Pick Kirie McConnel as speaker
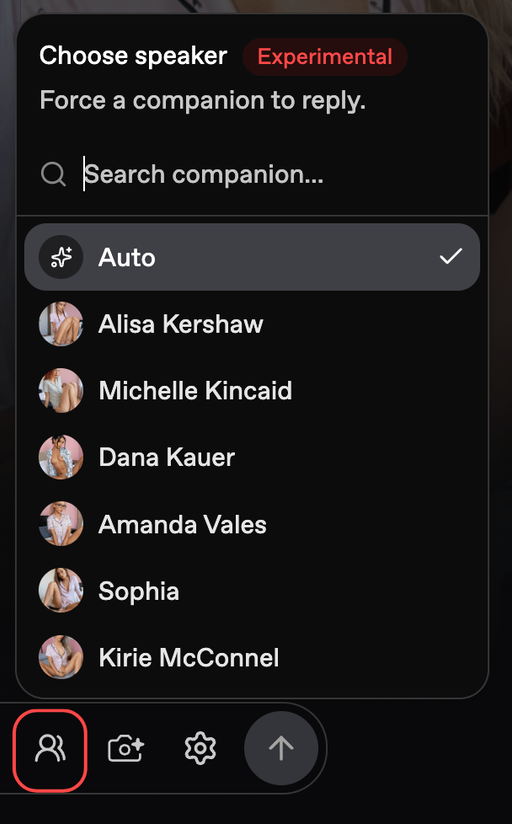The image size is (512, 824). [x=252, y=657]
